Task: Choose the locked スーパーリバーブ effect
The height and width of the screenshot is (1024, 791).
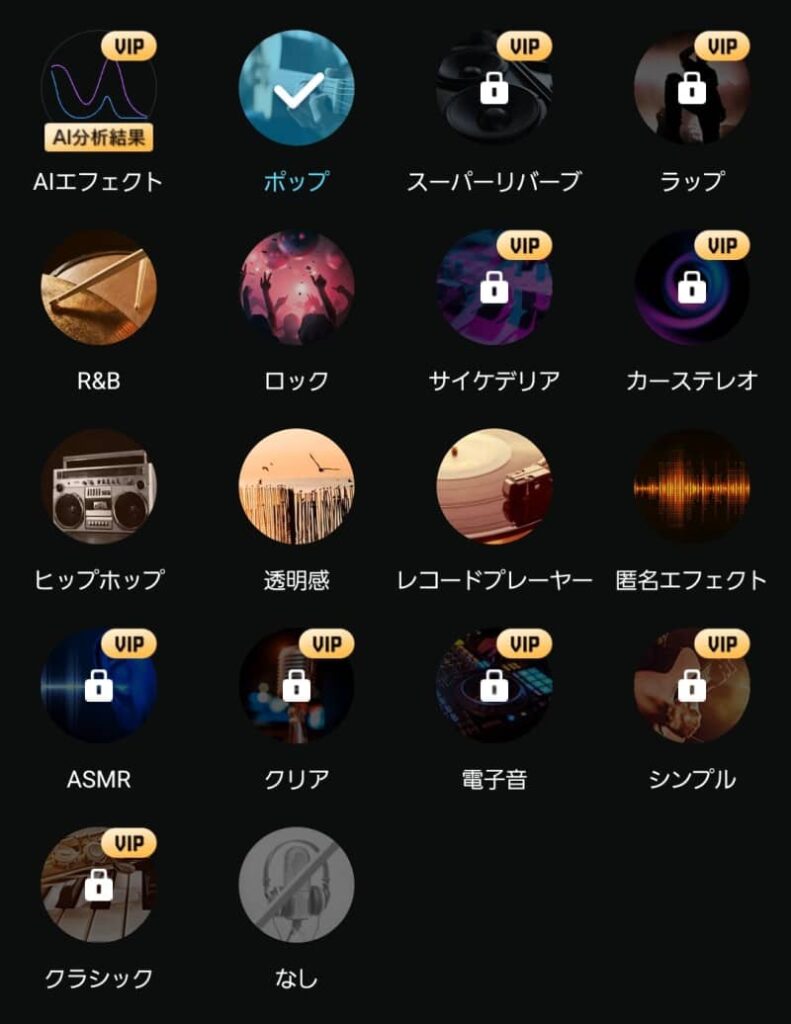Action: [x=494, y=89]
